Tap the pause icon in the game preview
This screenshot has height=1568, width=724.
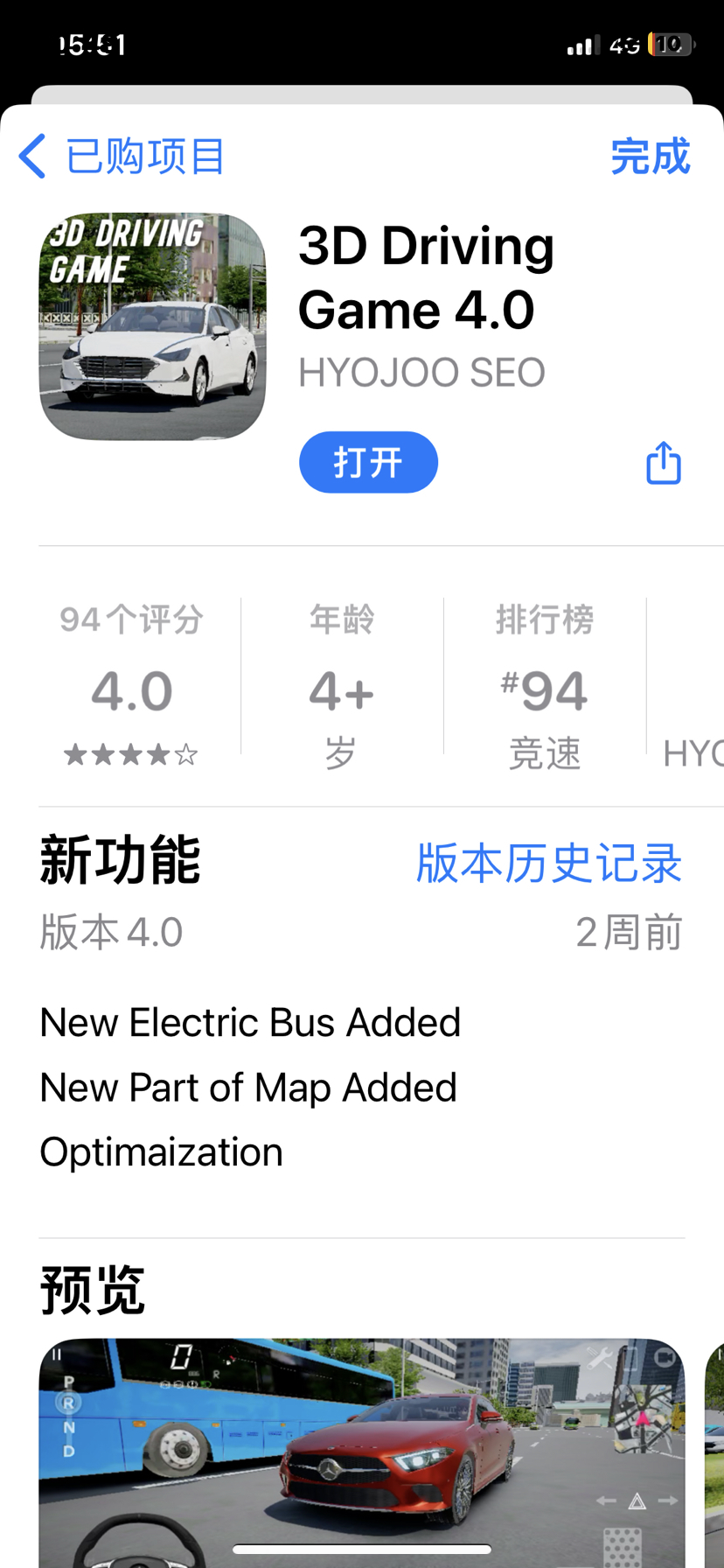(x=57, y=1353)
